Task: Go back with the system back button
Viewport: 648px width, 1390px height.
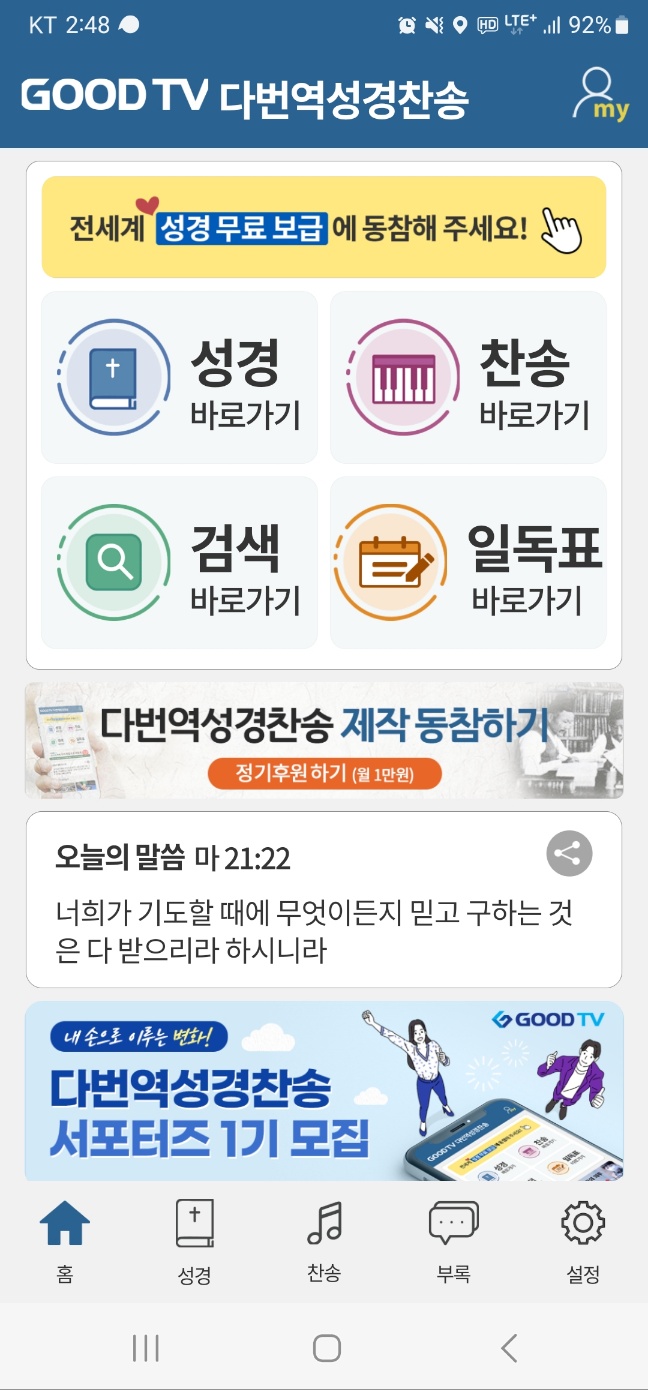Action: coord(508,1348)
